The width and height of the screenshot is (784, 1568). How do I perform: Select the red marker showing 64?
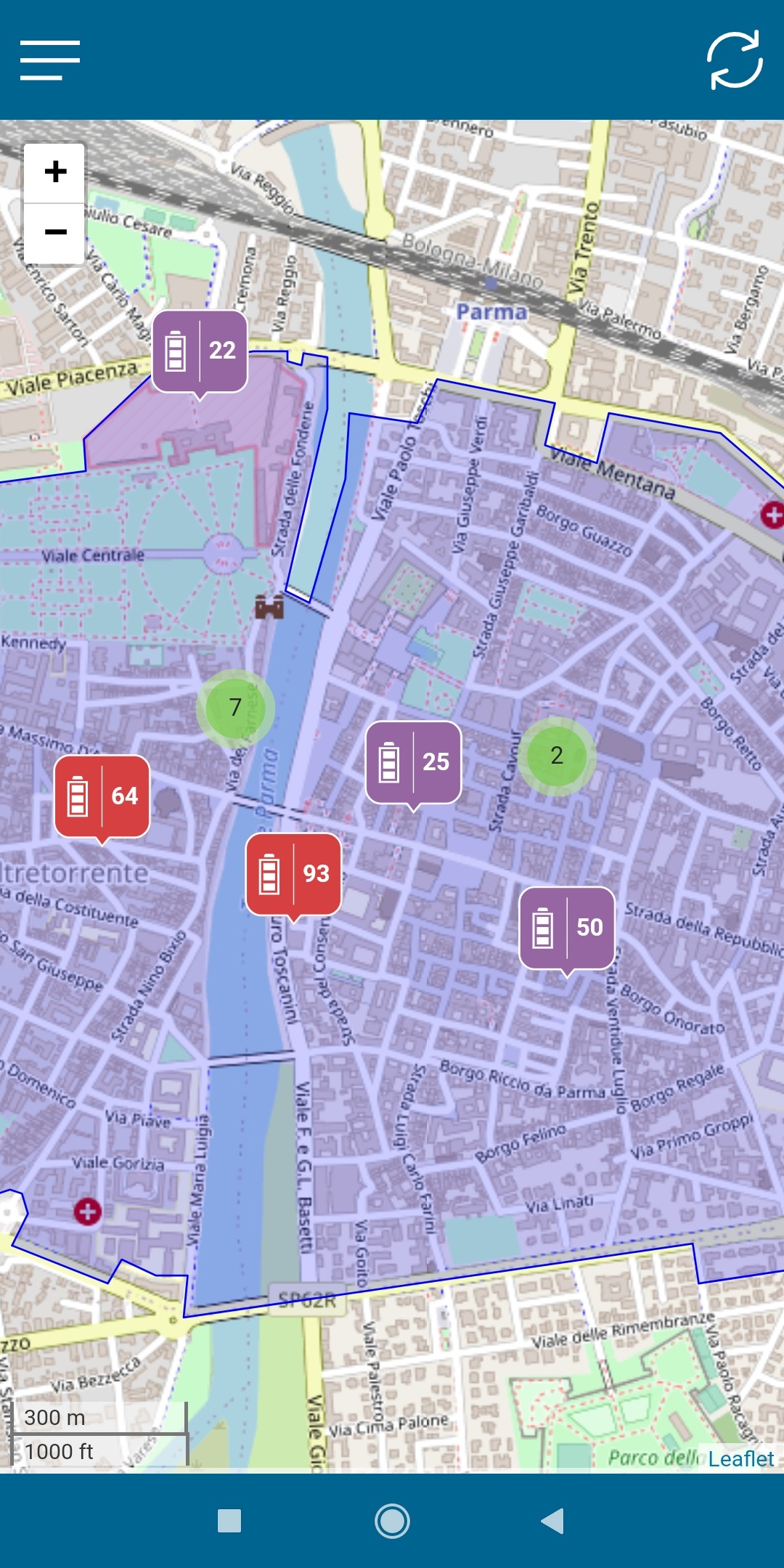102,796
